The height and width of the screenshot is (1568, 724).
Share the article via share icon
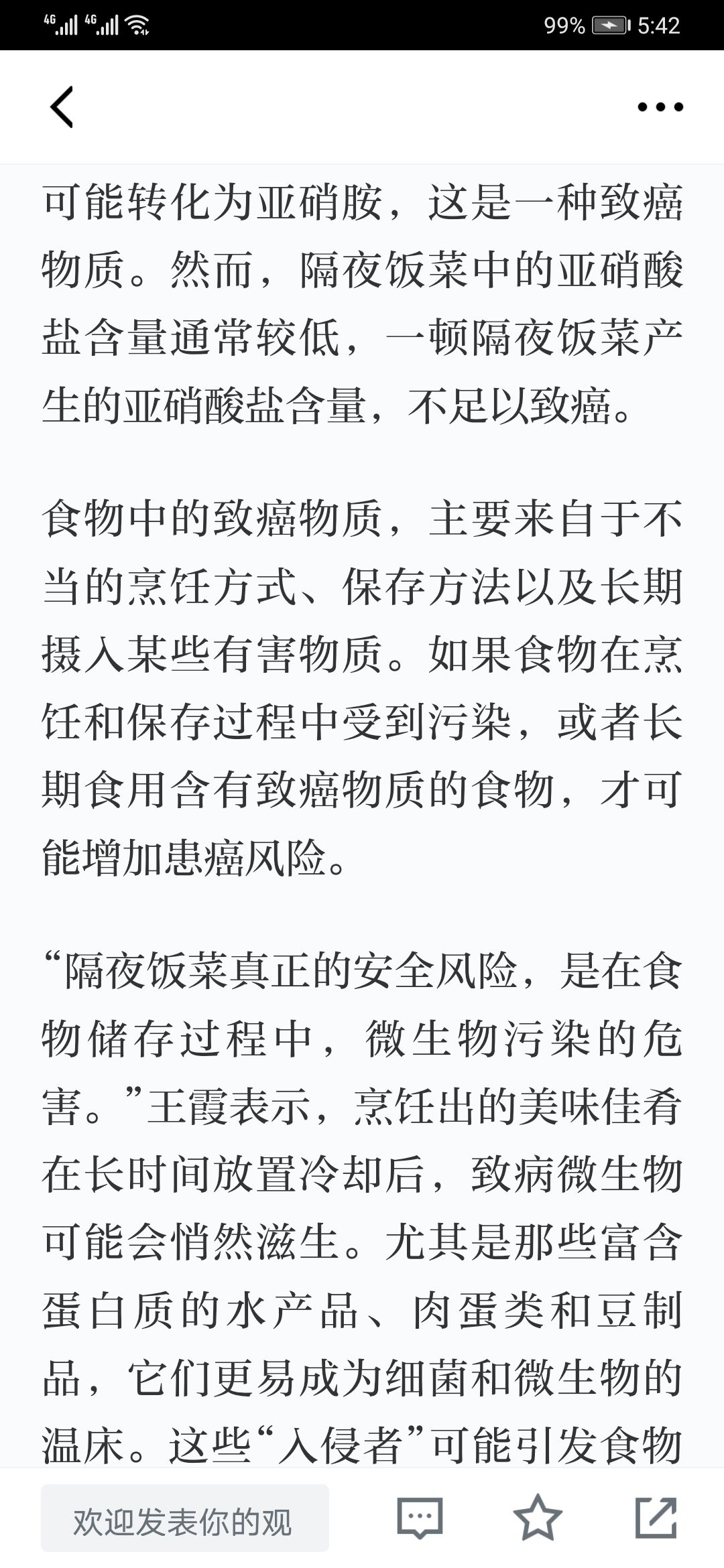656,1518
